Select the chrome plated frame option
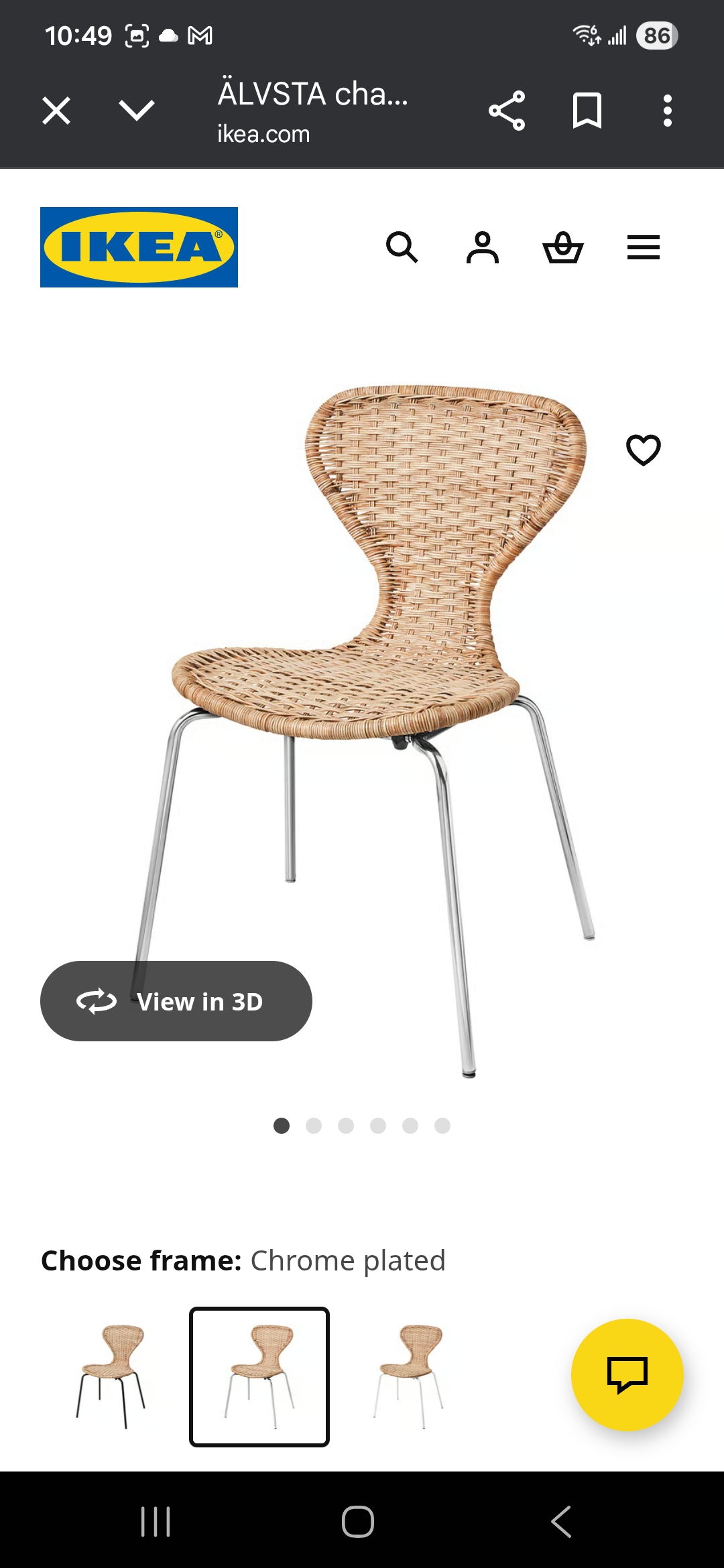724x1568 pixels. pos(259,1377)
